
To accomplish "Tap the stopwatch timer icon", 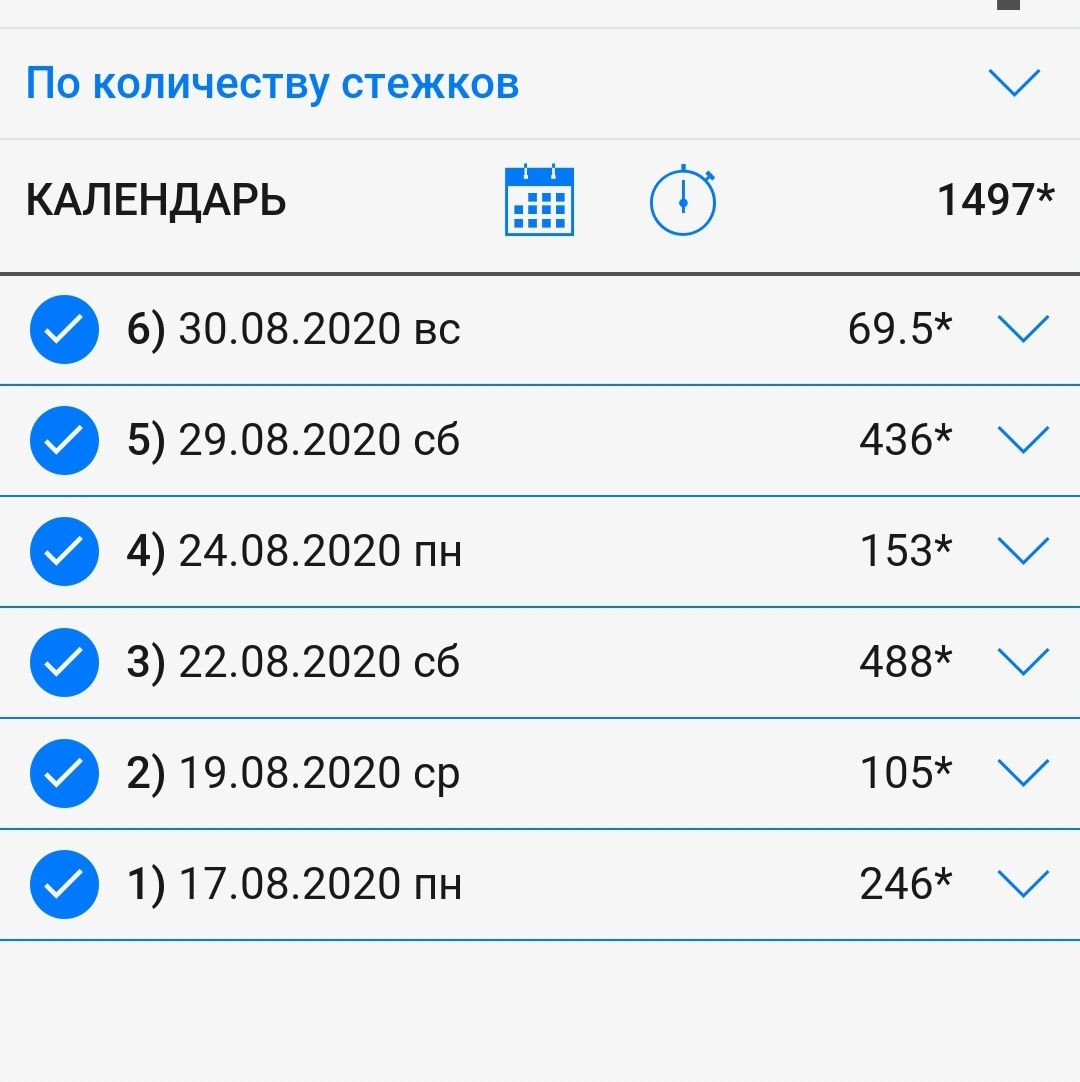I will (x=683, y=201).
